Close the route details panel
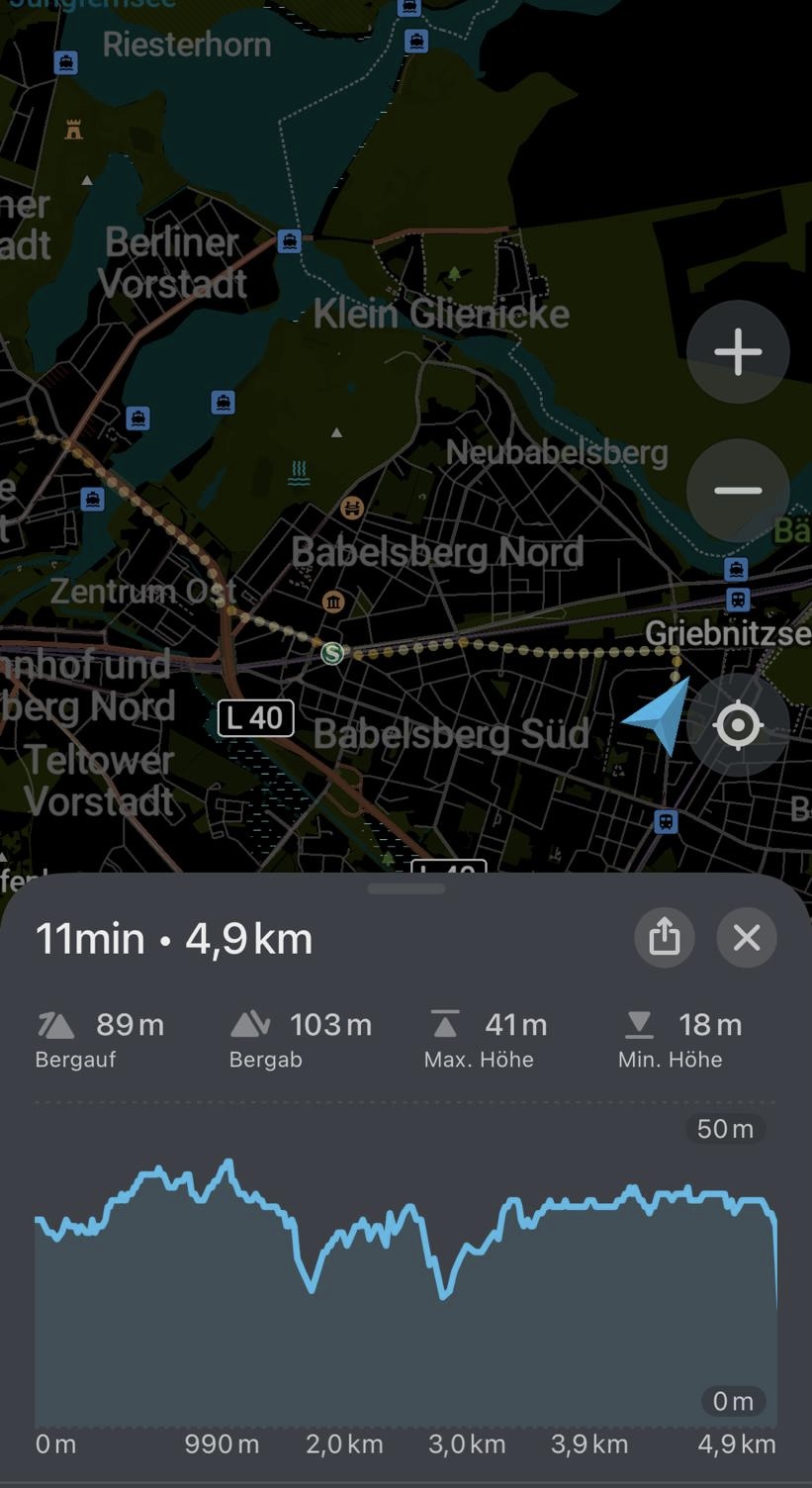This screenshot has width=812, height=1488. pos(747,937)
